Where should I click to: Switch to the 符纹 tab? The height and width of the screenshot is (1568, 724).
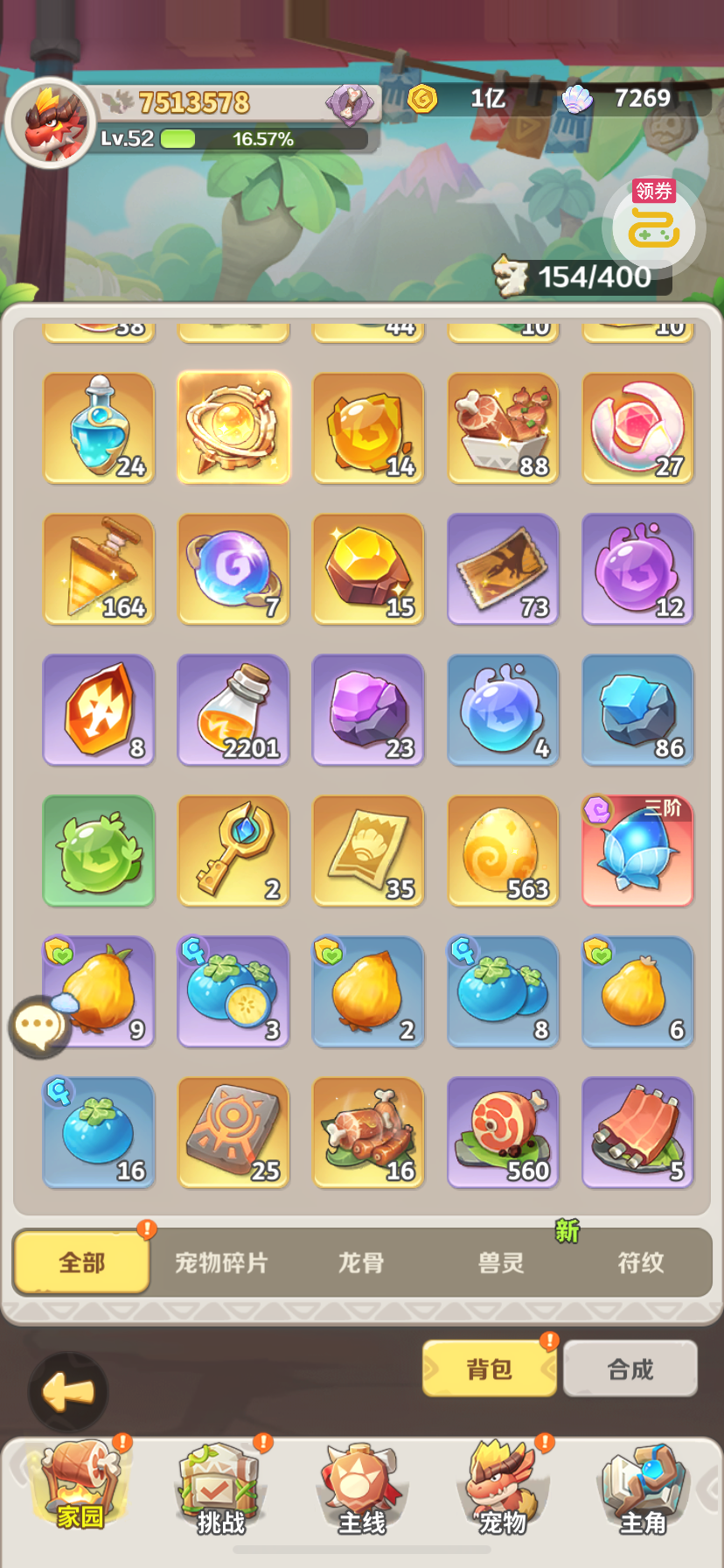(641, 1263)
